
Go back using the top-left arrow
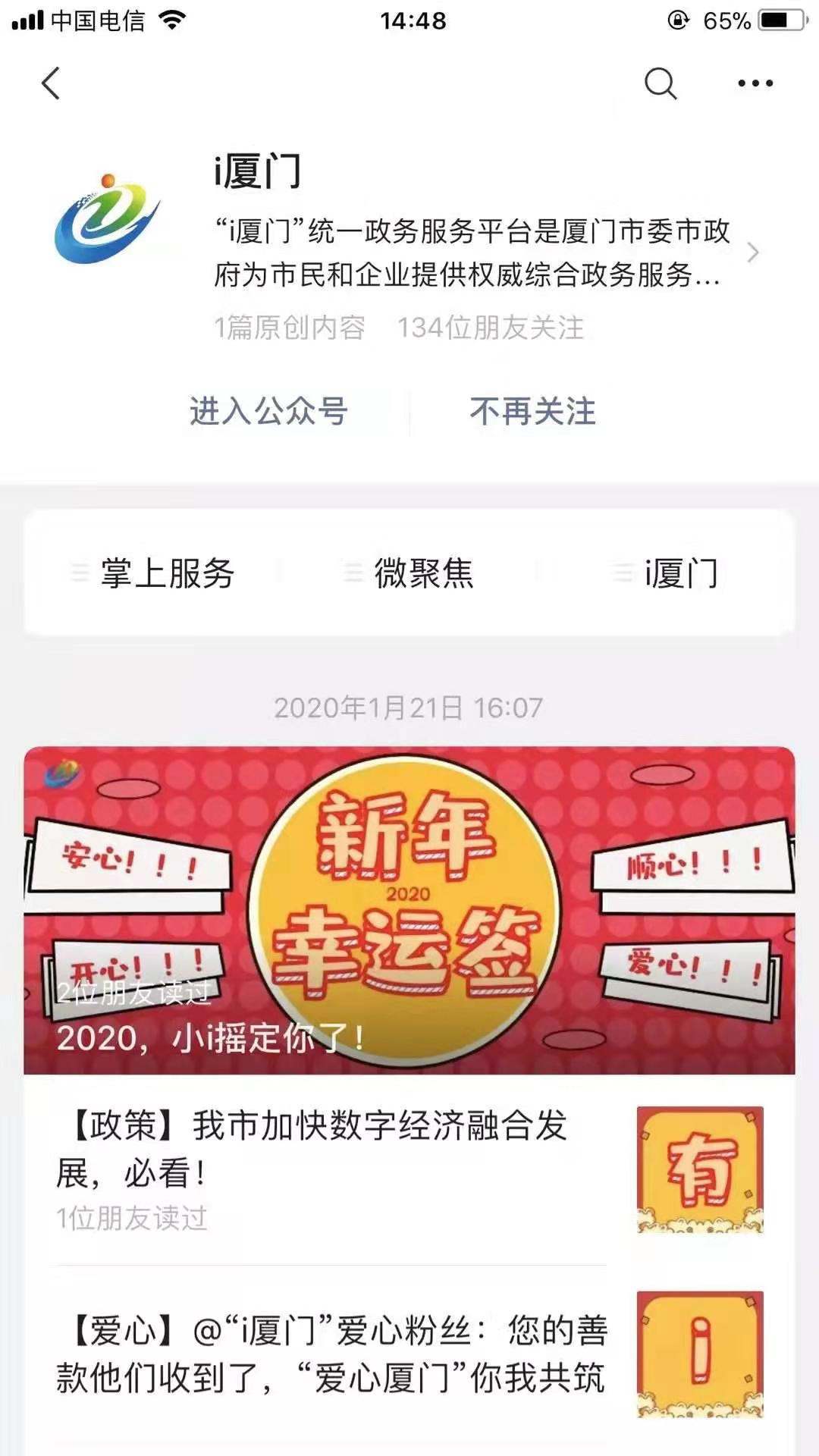[51, 83]
